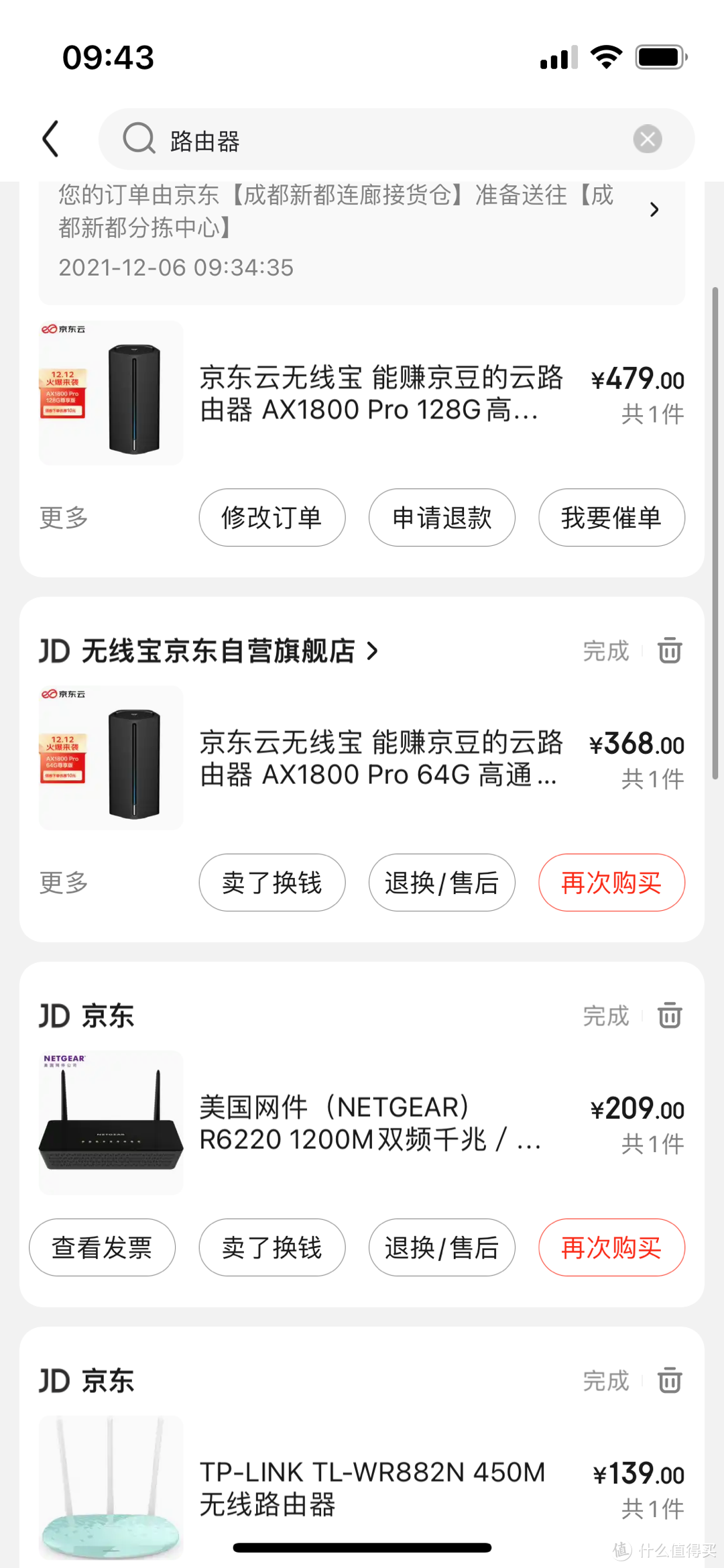Expand 更多 options under the ¥479 order
Image resolution: width=724 pixels, height=1568 pixels.
[62, 518]
